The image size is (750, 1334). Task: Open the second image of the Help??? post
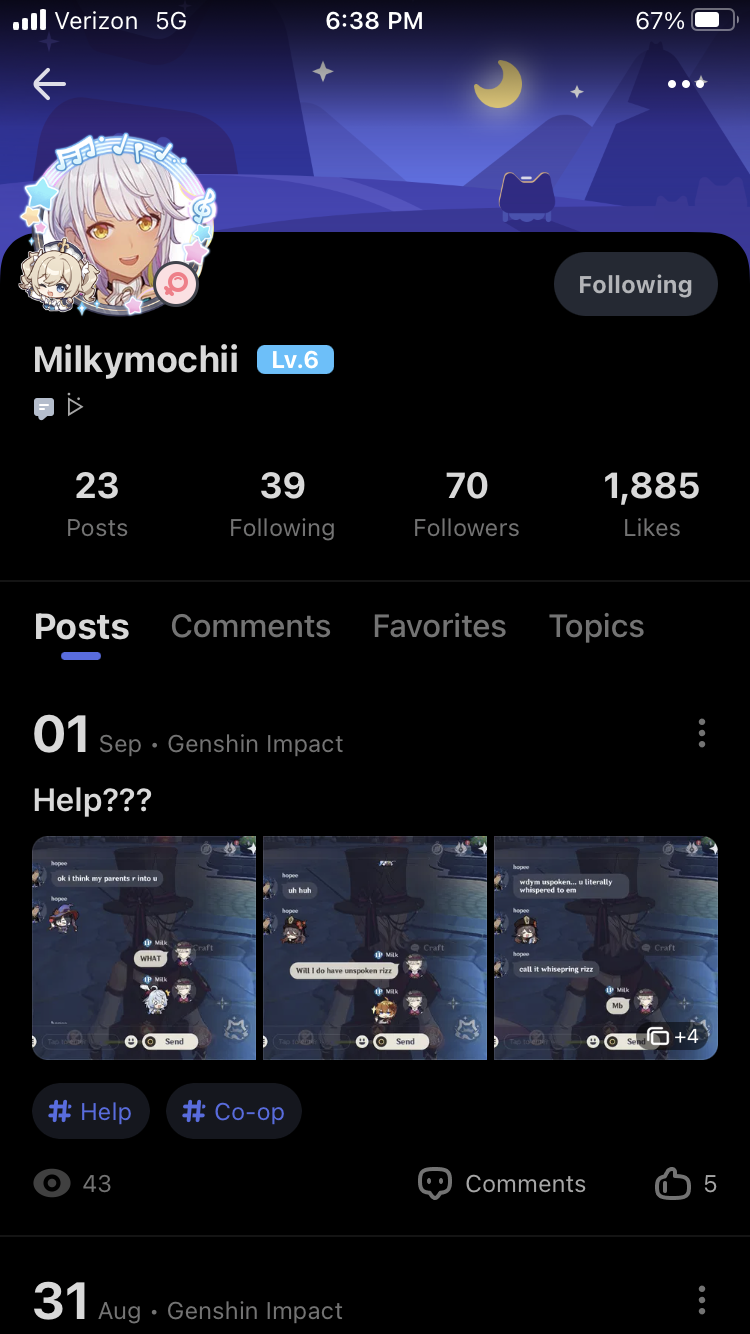click(x=375, y=947)
